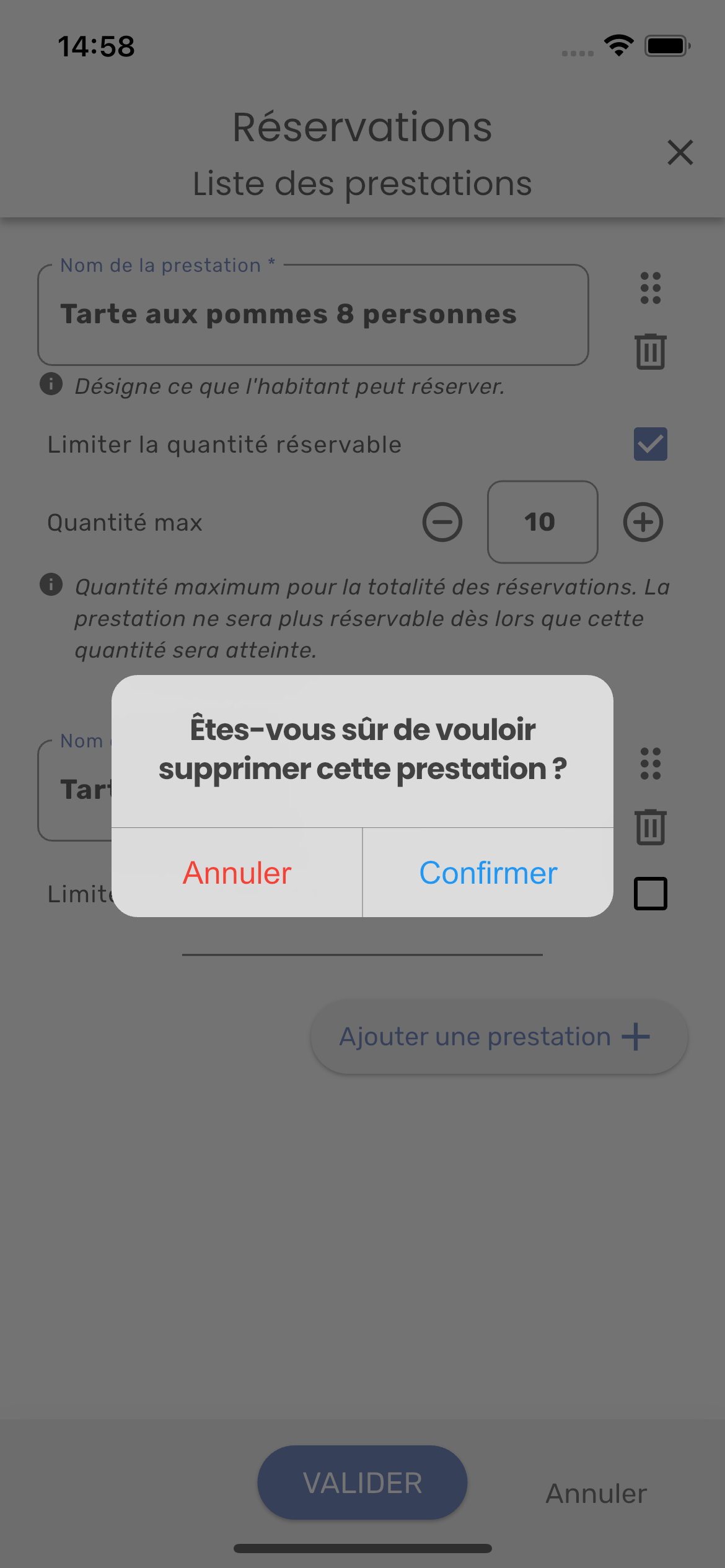725x1568 pixels.
Task: Tap the red Annuler button in the dialog
Action: click(x=237, y=873)
